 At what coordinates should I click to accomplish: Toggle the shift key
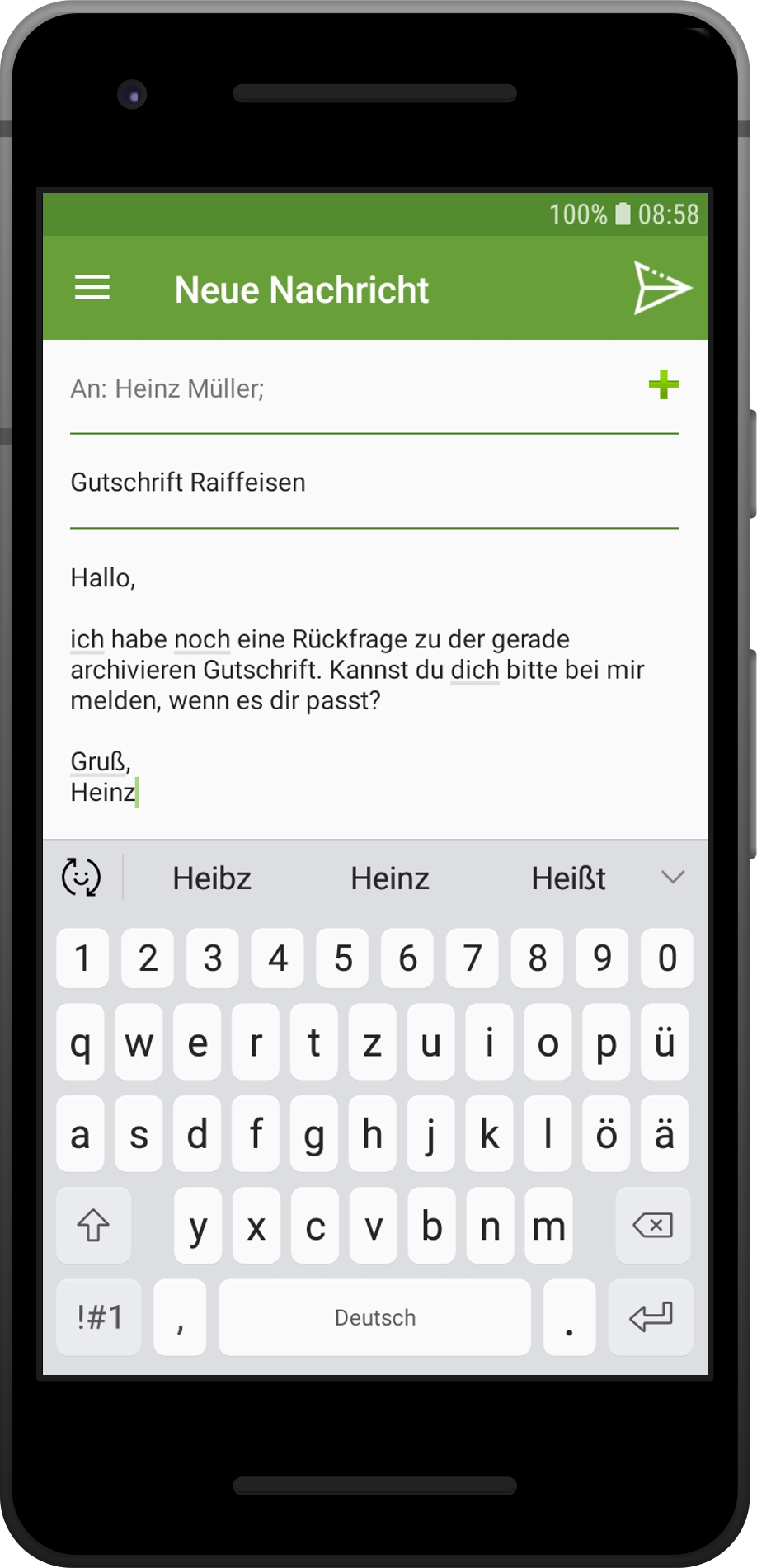point(93,1226)
